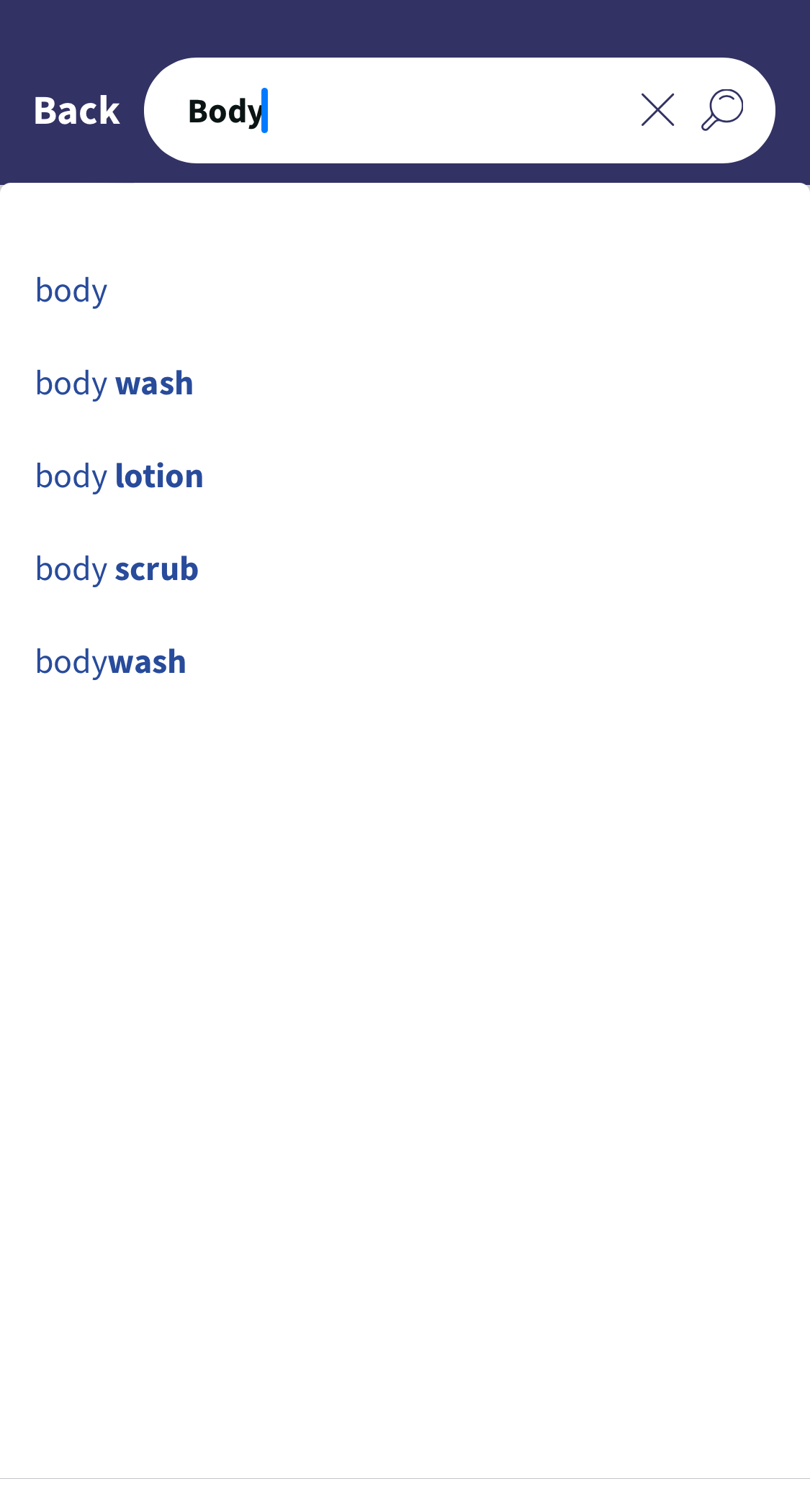Choose the 'body wash' suggestion
This screenshot has width=810, height=1512.
(114, 384)
